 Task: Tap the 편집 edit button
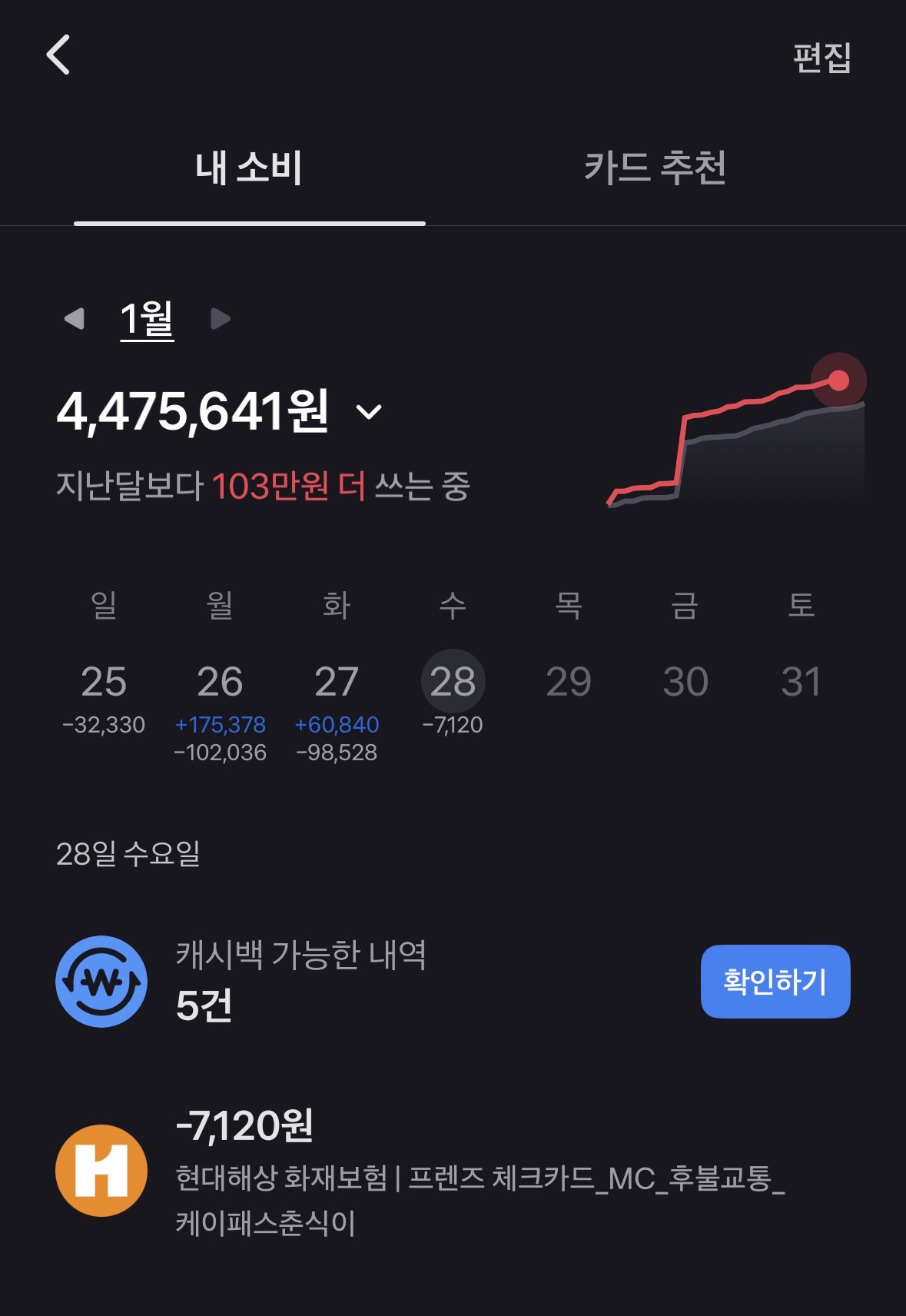click(x=821, y=58)
